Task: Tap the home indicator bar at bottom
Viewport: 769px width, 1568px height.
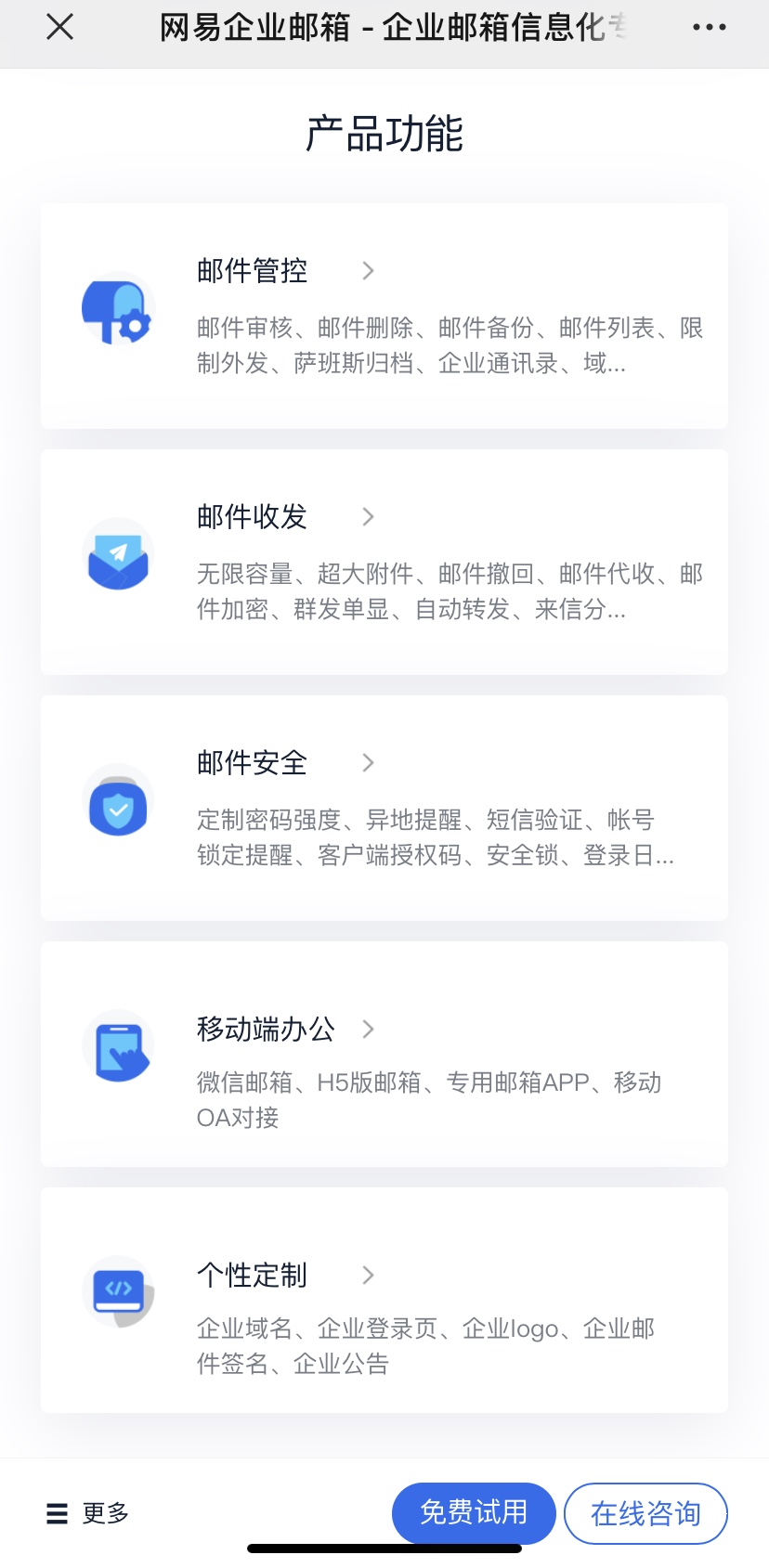Action: point(384,1549)
